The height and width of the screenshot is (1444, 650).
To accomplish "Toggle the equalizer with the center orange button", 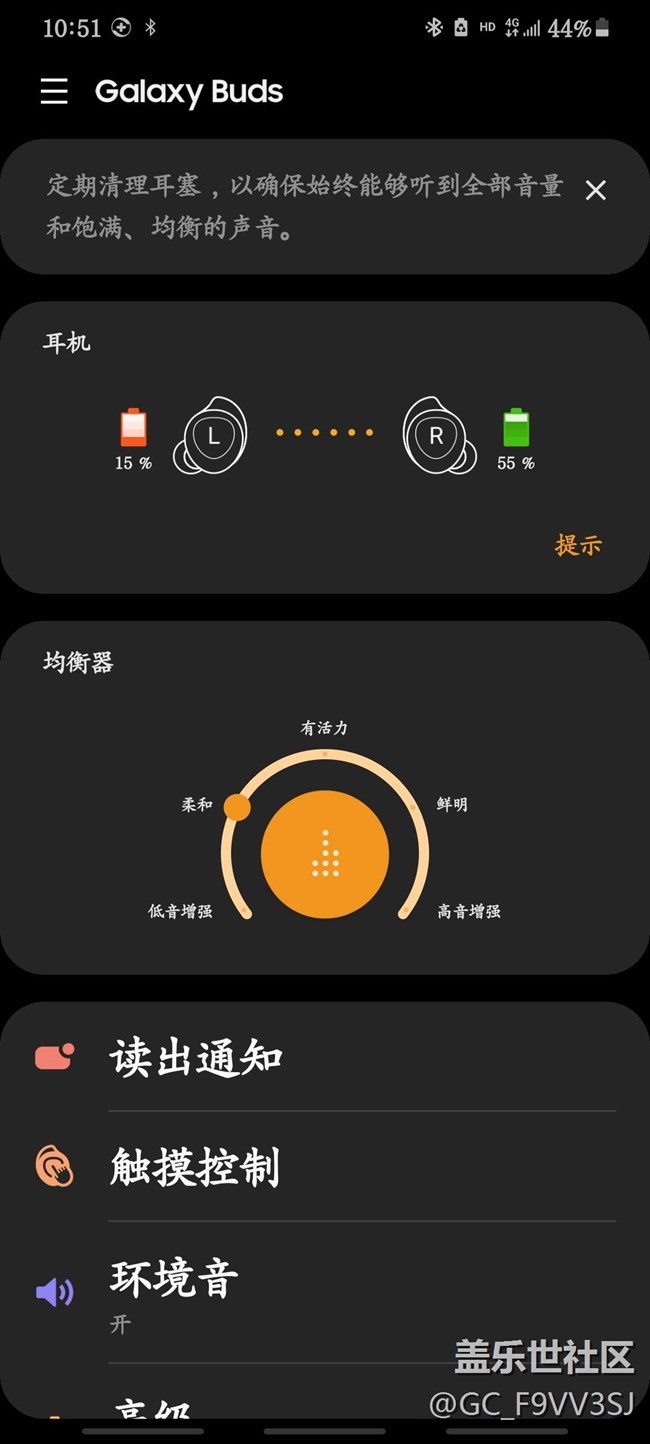I will coord(325,854).
